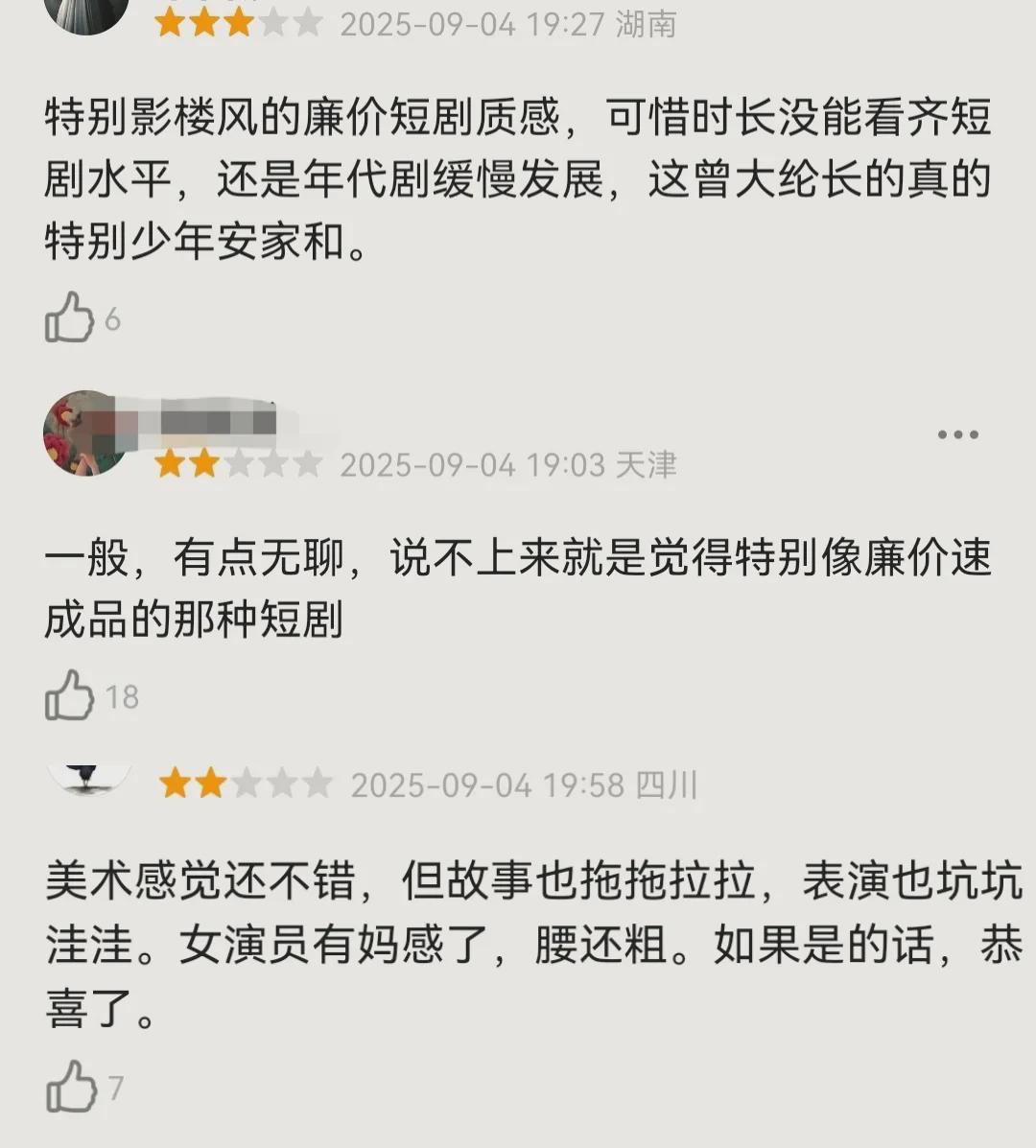Like the Tianjin review with 18 likes
1036x1148 pixels.
point(70,695)
